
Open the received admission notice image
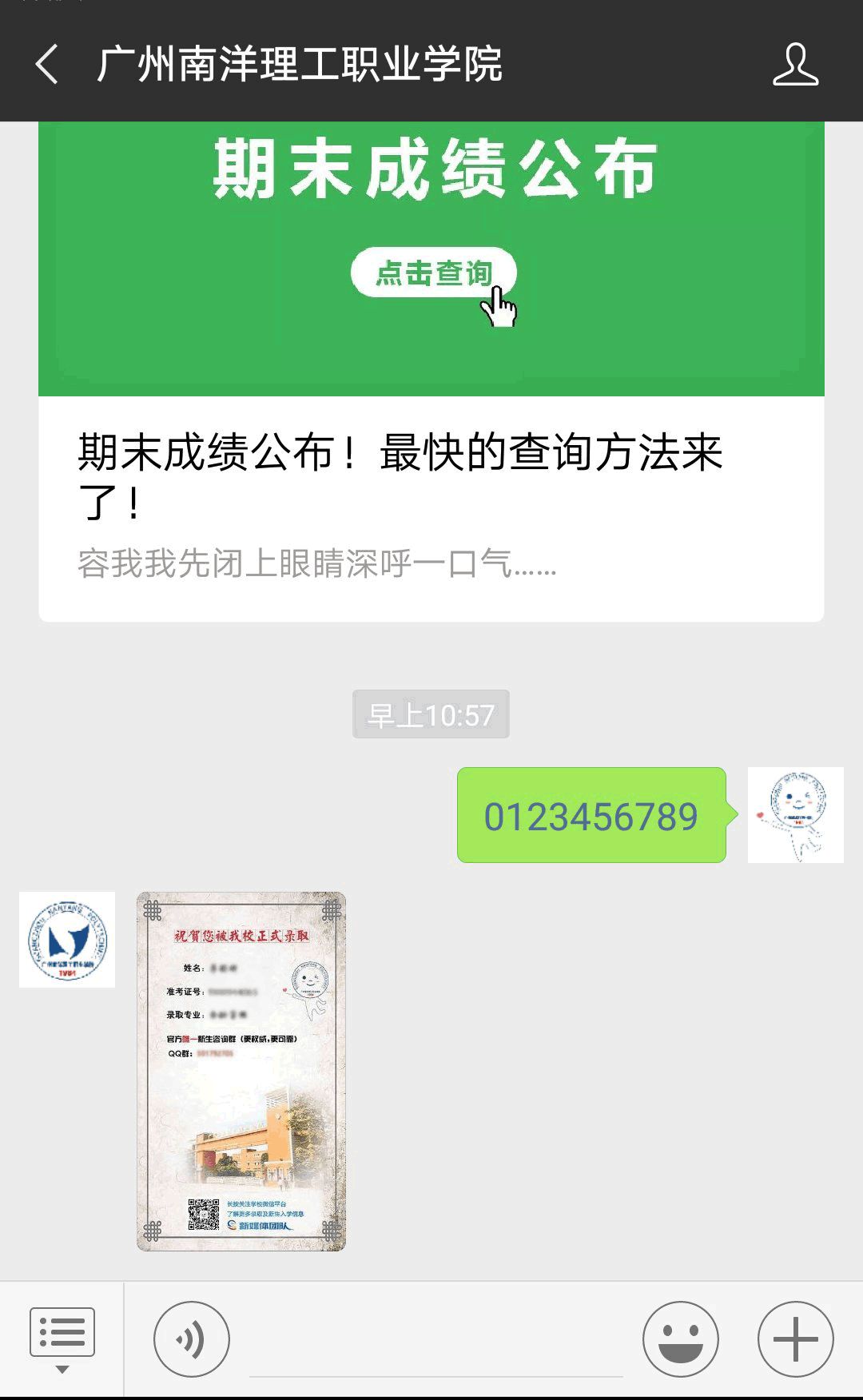[241, 1071]
